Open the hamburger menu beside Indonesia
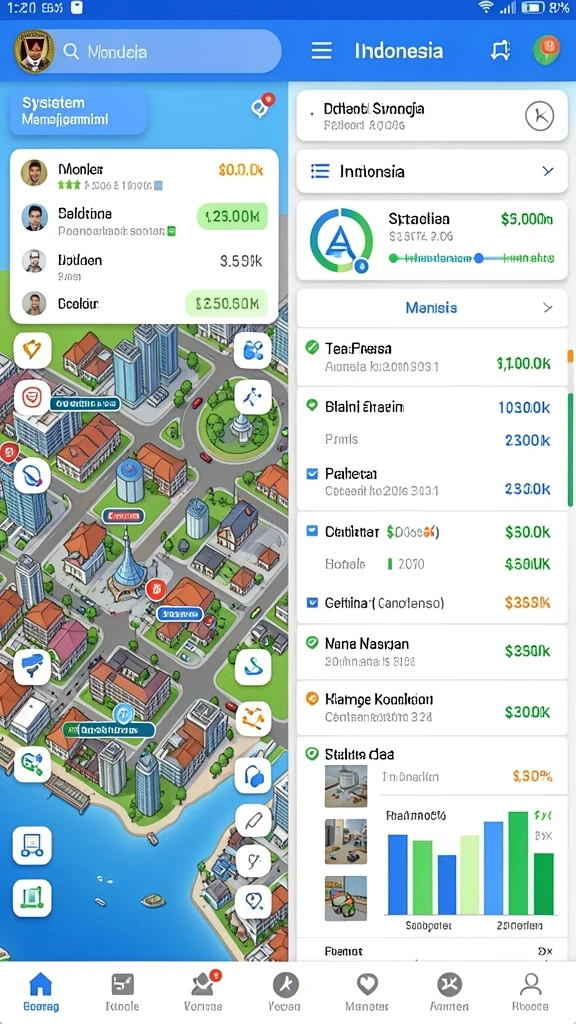 tap(321, 51)
